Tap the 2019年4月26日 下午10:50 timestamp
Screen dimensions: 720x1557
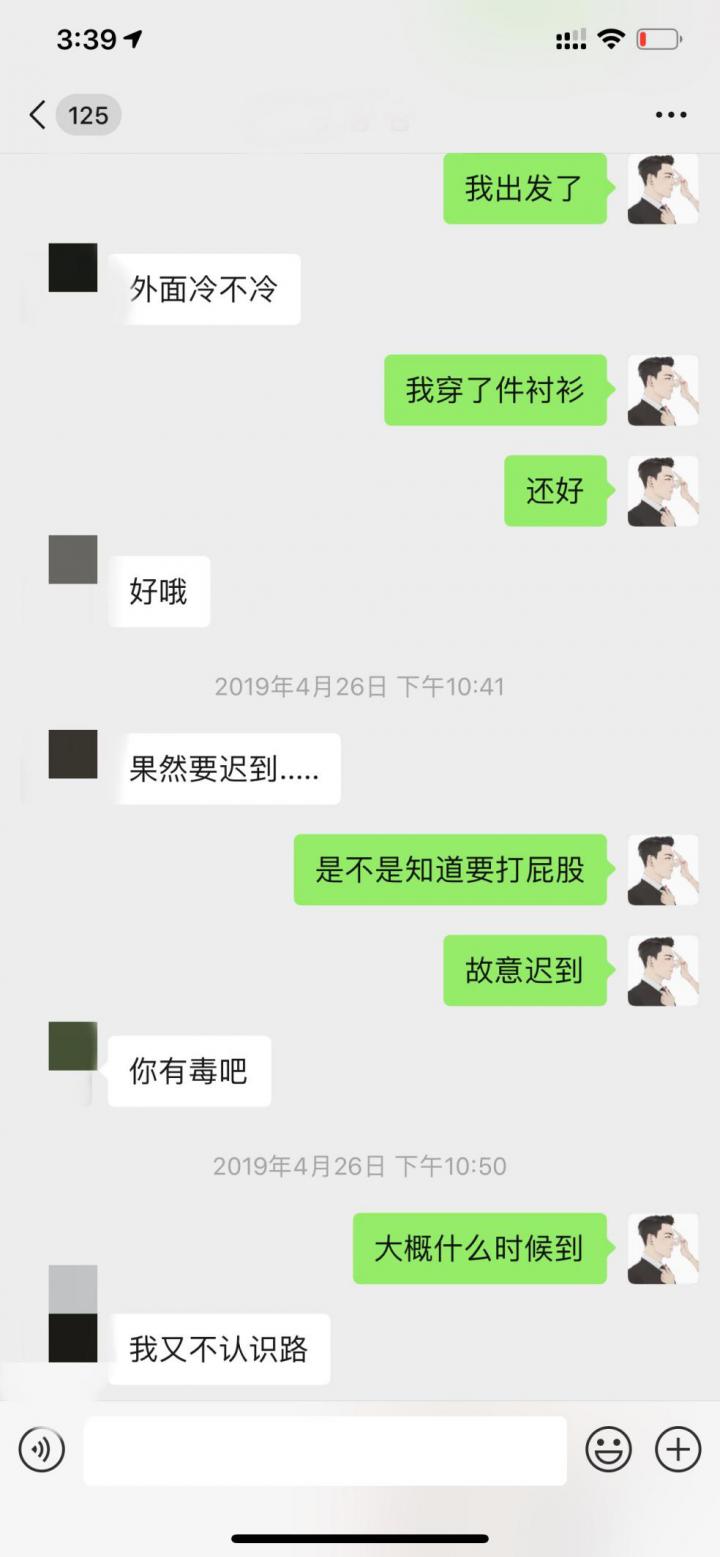tap(360, 1166)
